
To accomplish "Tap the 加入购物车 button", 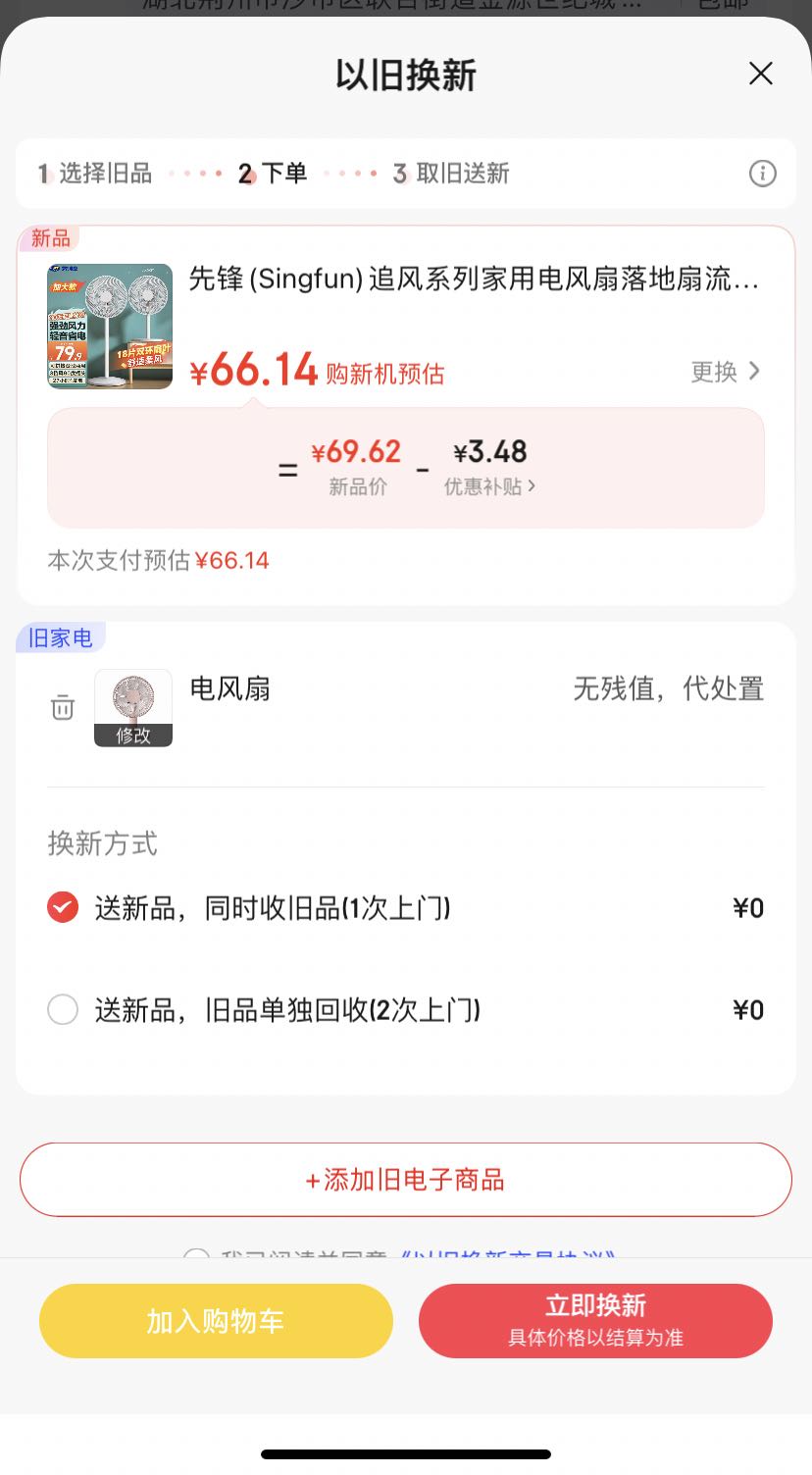I will [215, 1320].
